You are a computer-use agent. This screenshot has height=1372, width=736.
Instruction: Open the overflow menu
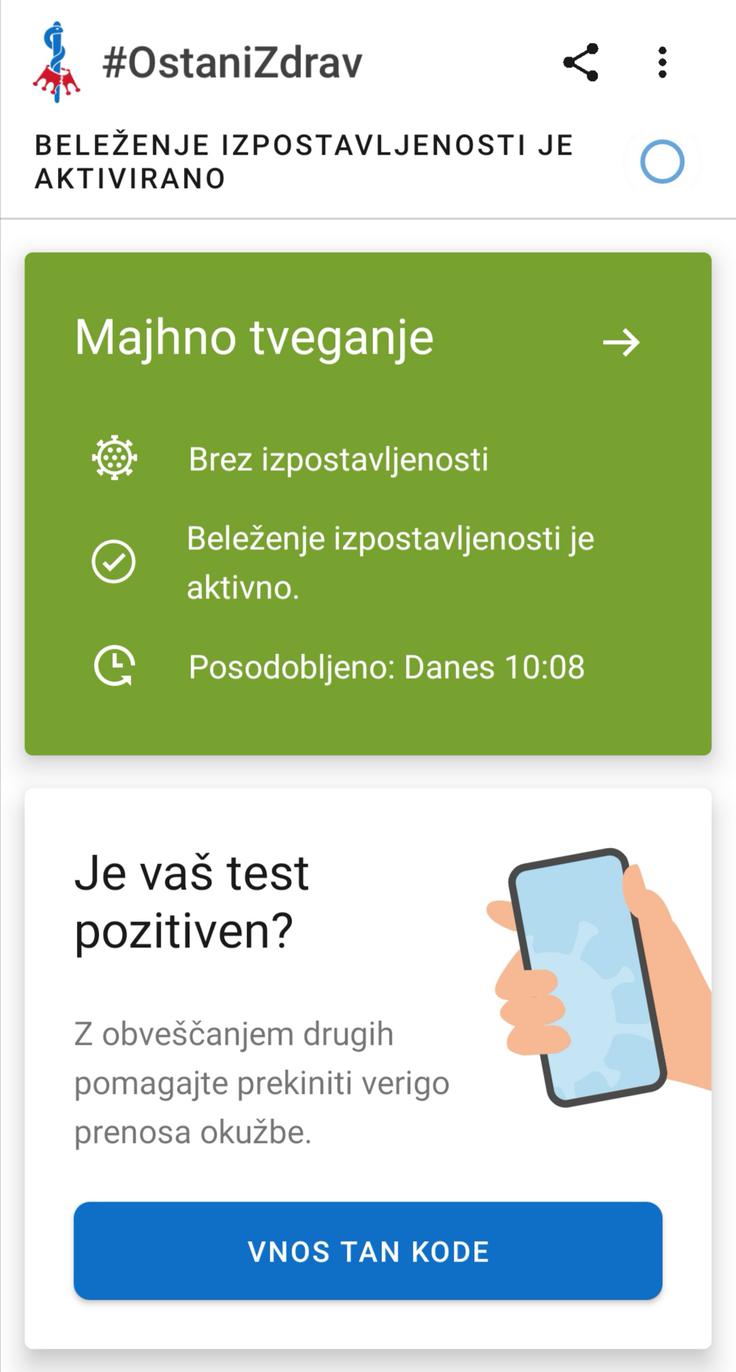click(662, 63)
